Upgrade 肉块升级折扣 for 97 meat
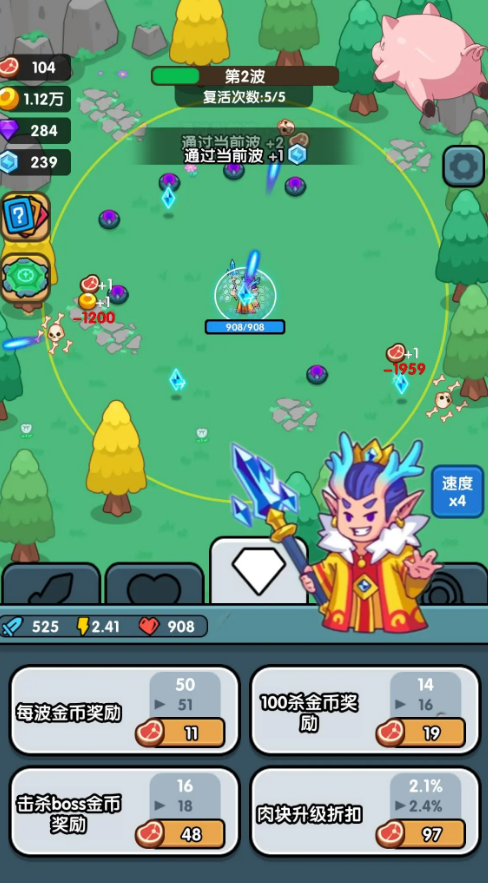Viewport: 488px width, 883px height. click(x=420, y=834)
